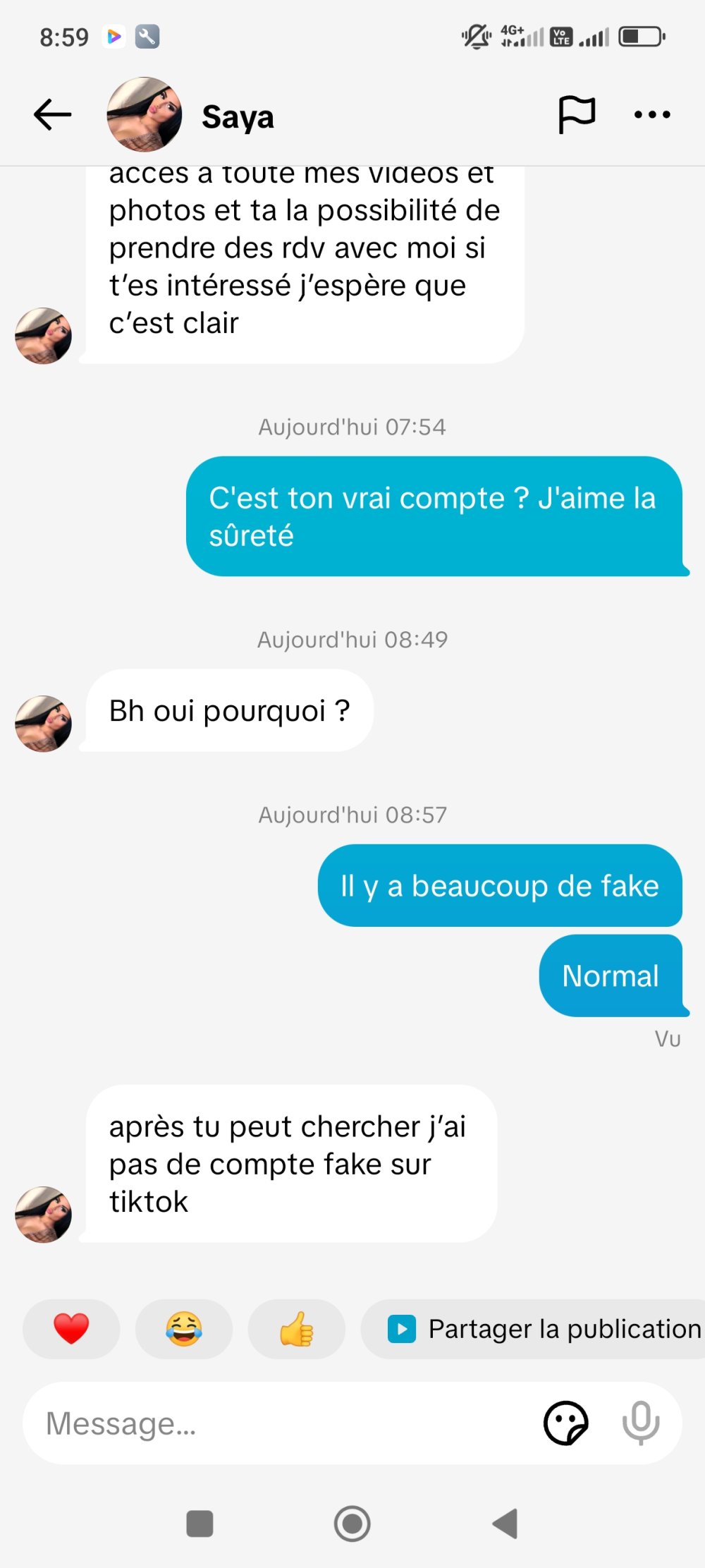
Task: Send the thumbs-up quick reaction
Action: (297, 1329)
